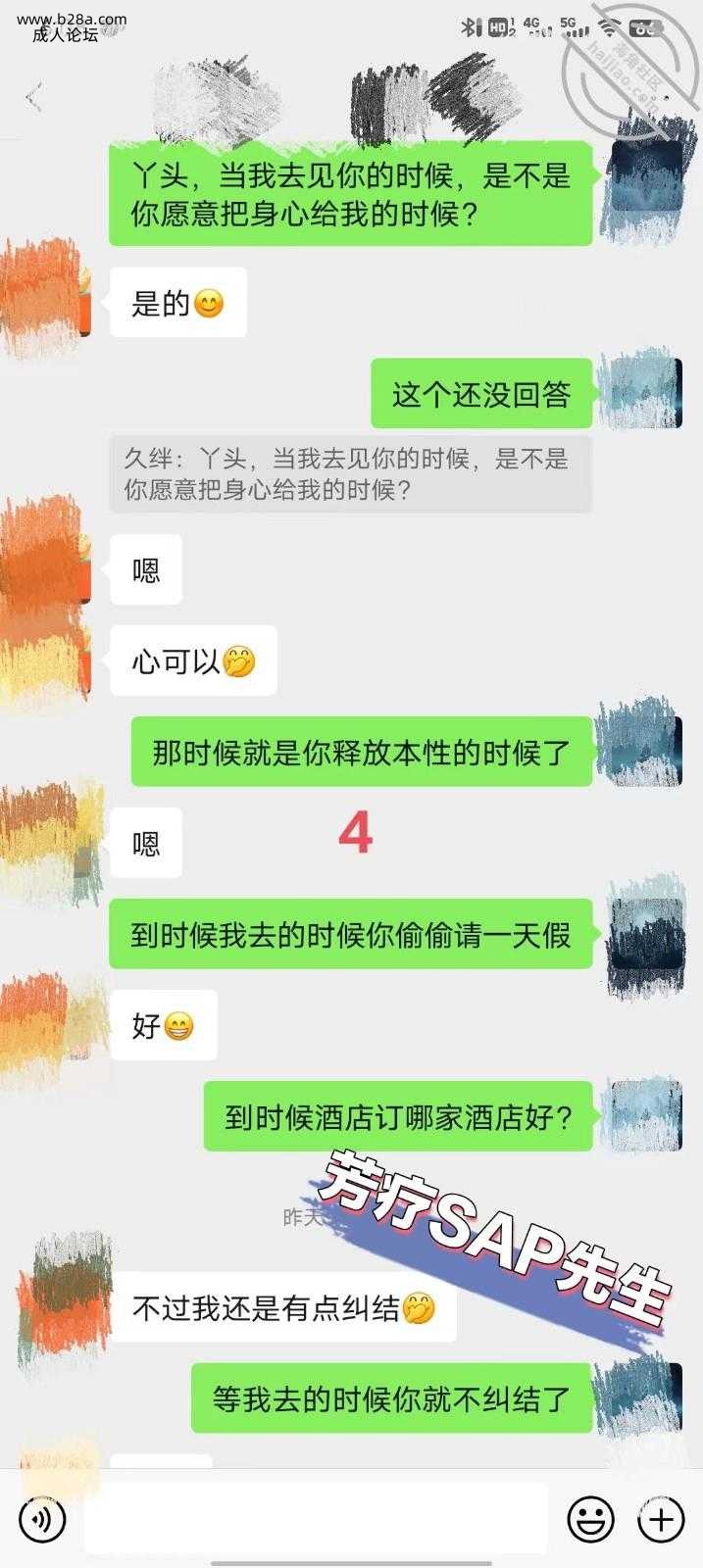Jump to the quoted 久绊 message
The height and width of the screenshot is (1568, 703).
tap(350, 473)
